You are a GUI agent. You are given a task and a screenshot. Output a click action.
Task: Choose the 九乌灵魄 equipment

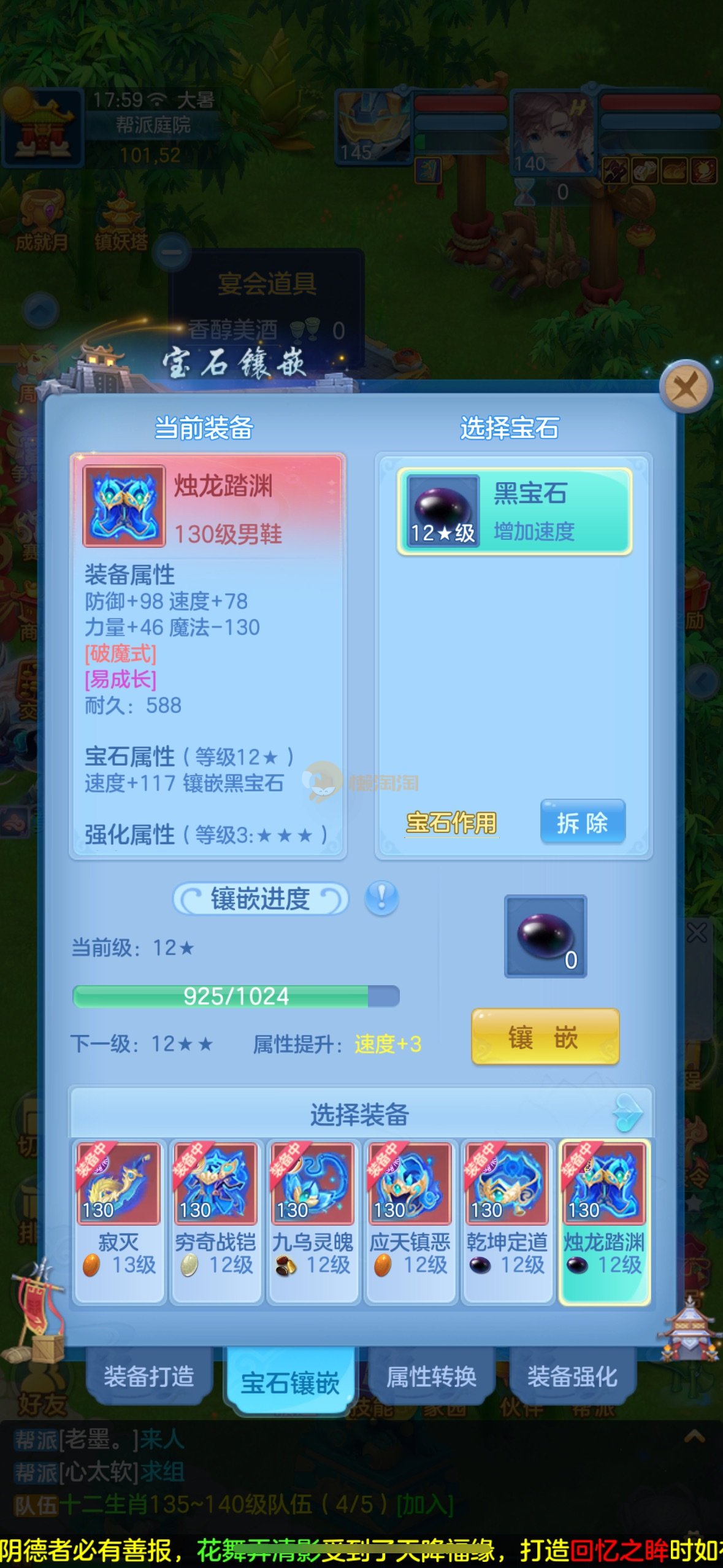pyautogui.click(x=313, y=1221)
